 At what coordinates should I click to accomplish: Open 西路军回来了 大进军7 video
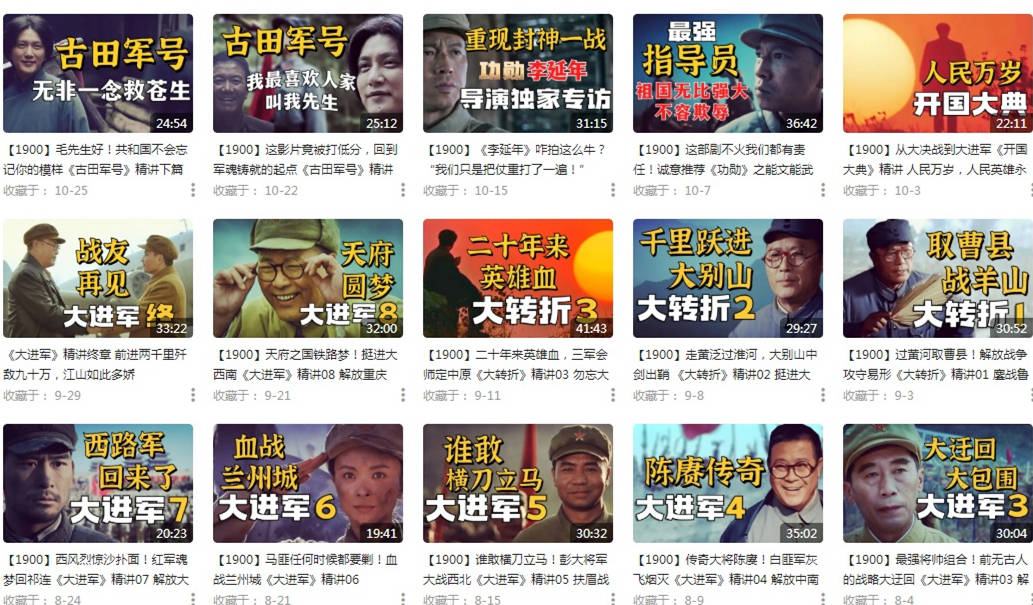click(98, 483)
